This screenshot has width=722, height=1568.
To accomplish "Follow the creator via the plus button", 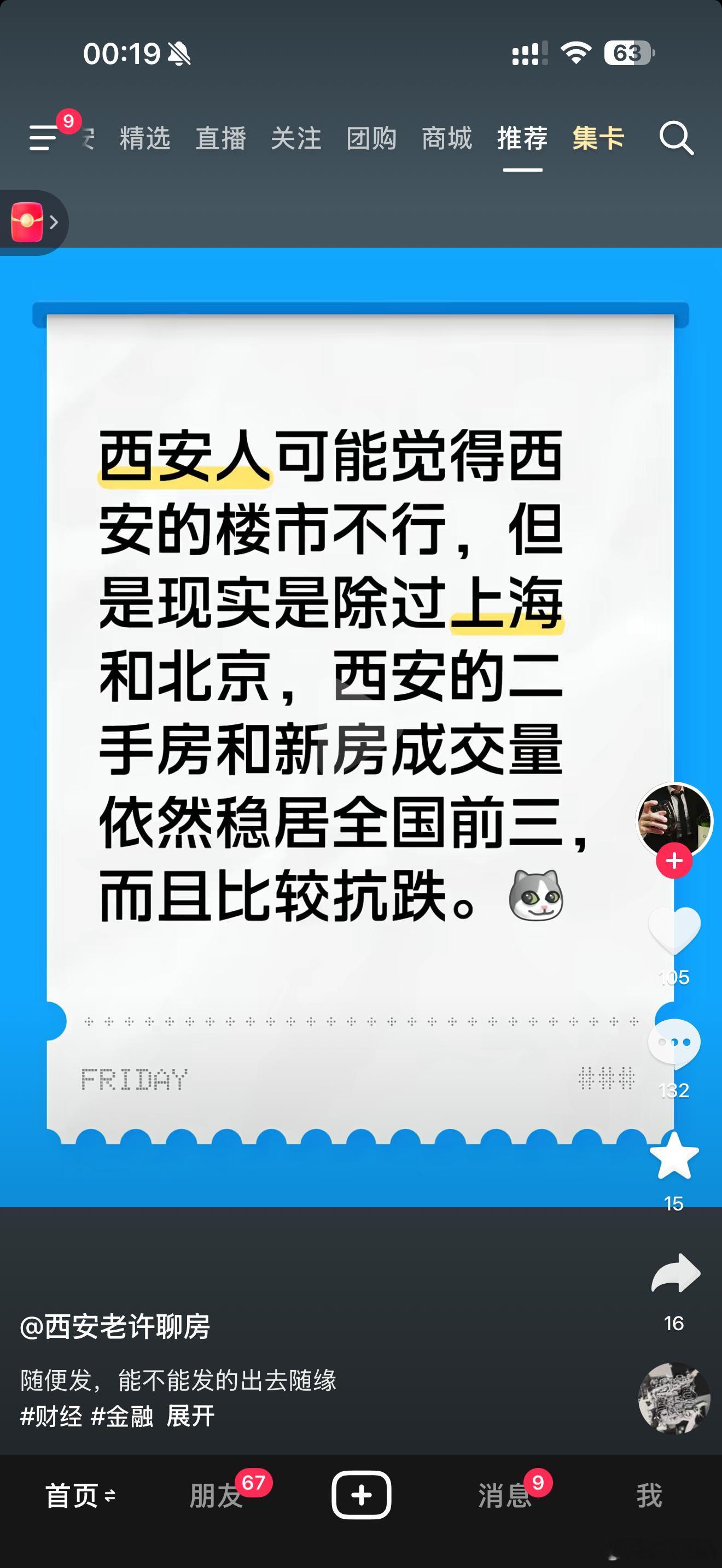I will (673, 861).
